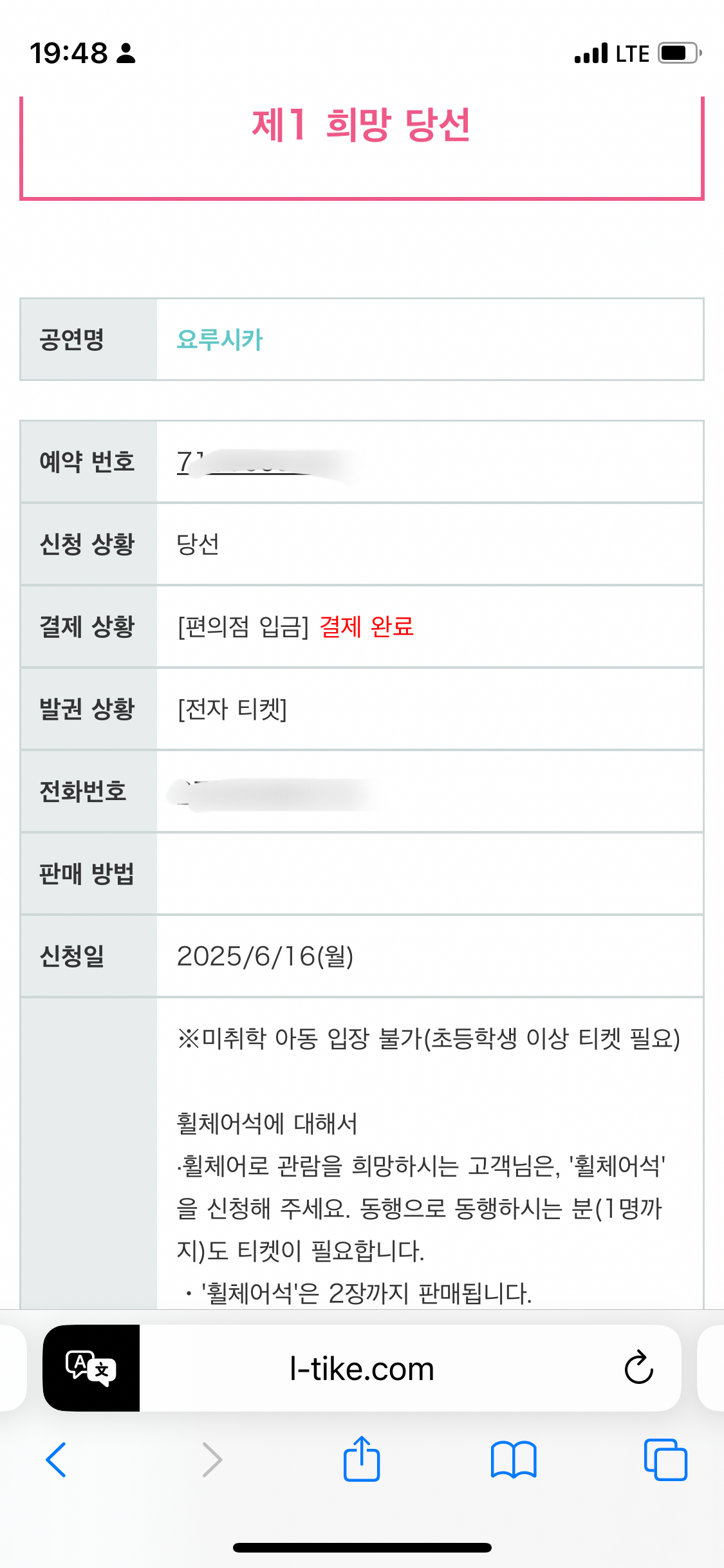Reload the current page
The width and height of the screenshot is (724, 1568).
(x=638, y=1368)
